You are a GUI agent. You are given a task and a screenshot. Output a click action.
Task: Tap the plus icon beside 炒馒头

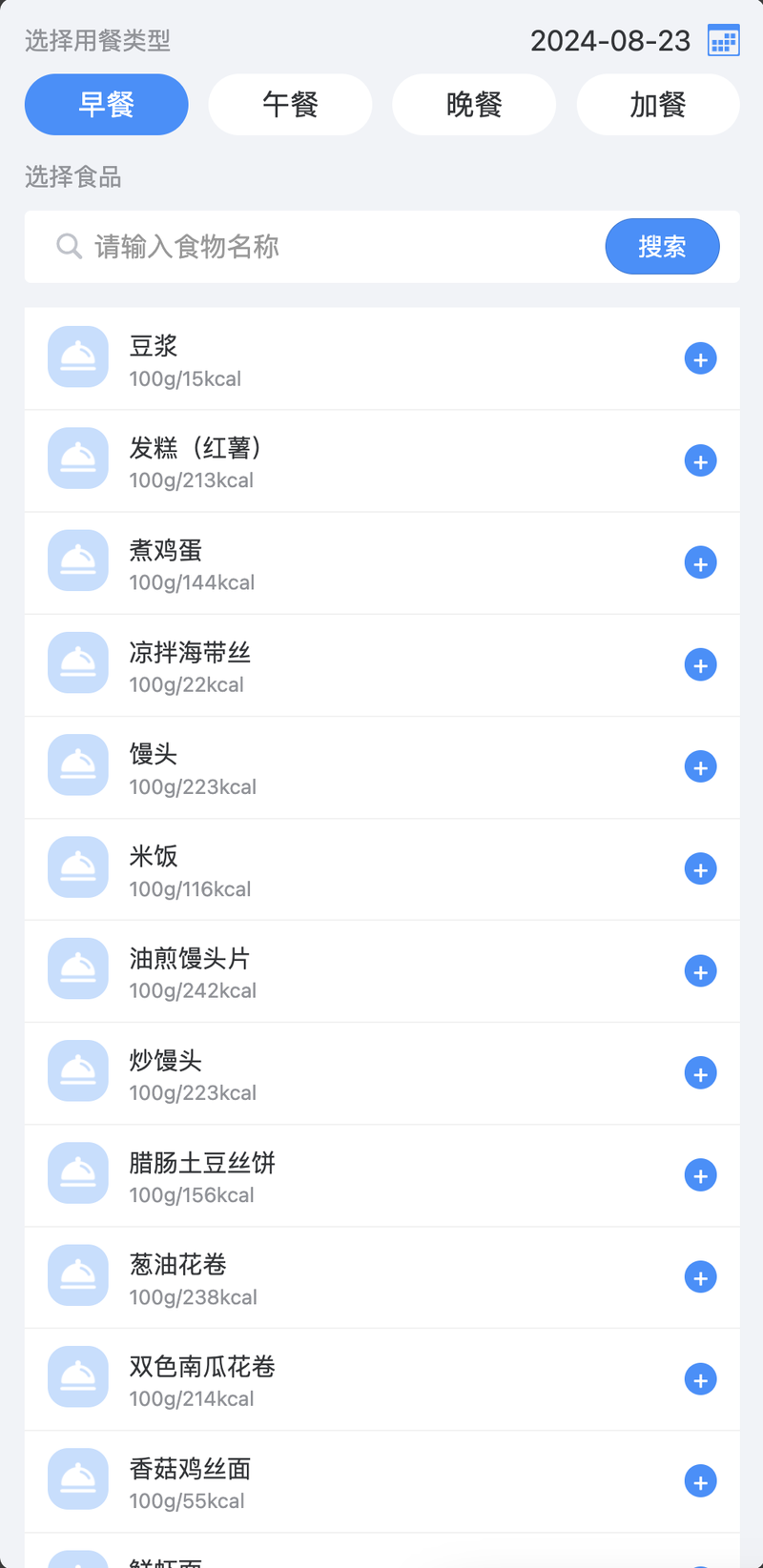point(700,1073)
